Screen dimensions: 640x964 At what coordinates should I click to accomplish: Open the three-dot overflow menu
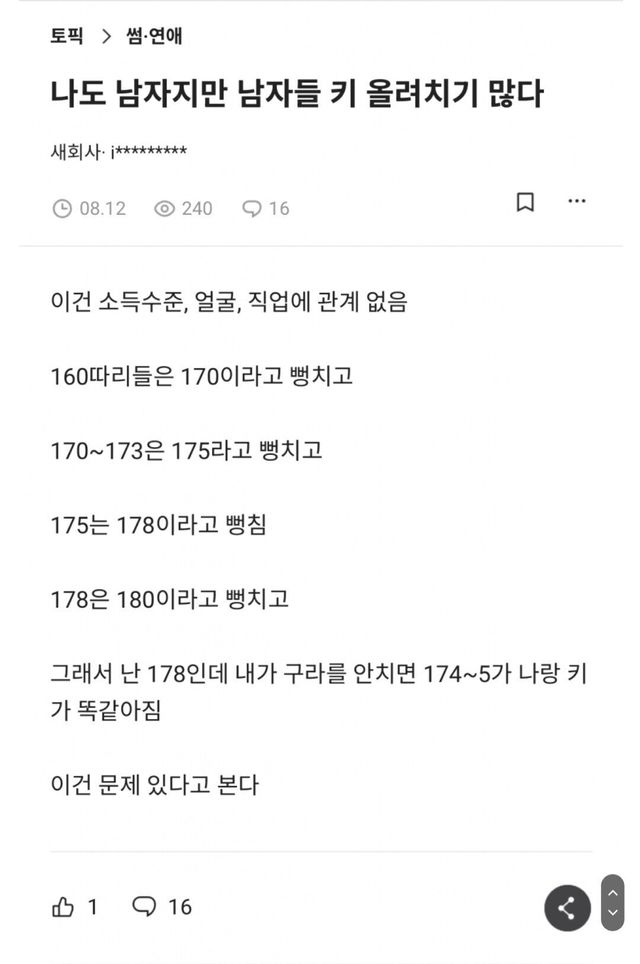(x=577, y=201)
